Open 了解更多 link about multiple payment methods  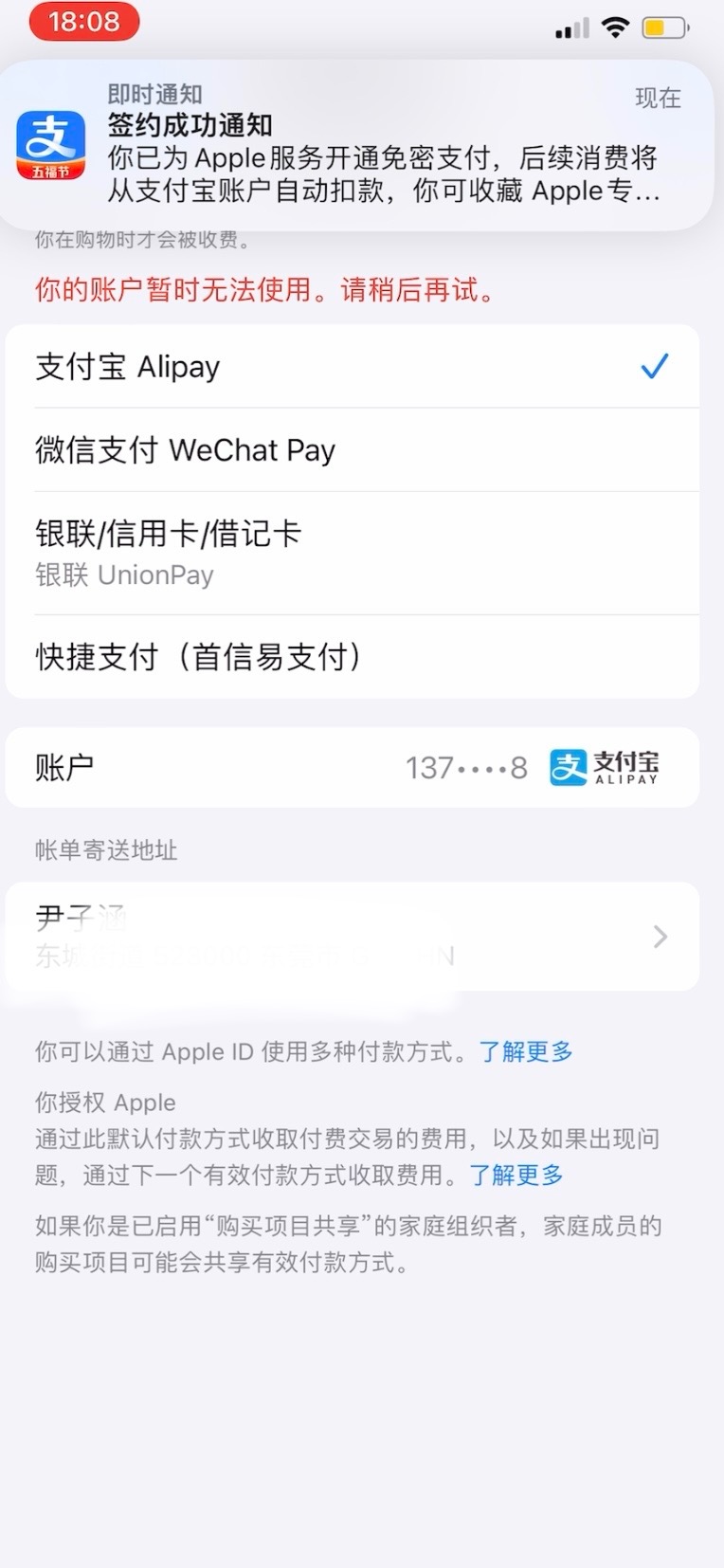(526, 1051)
